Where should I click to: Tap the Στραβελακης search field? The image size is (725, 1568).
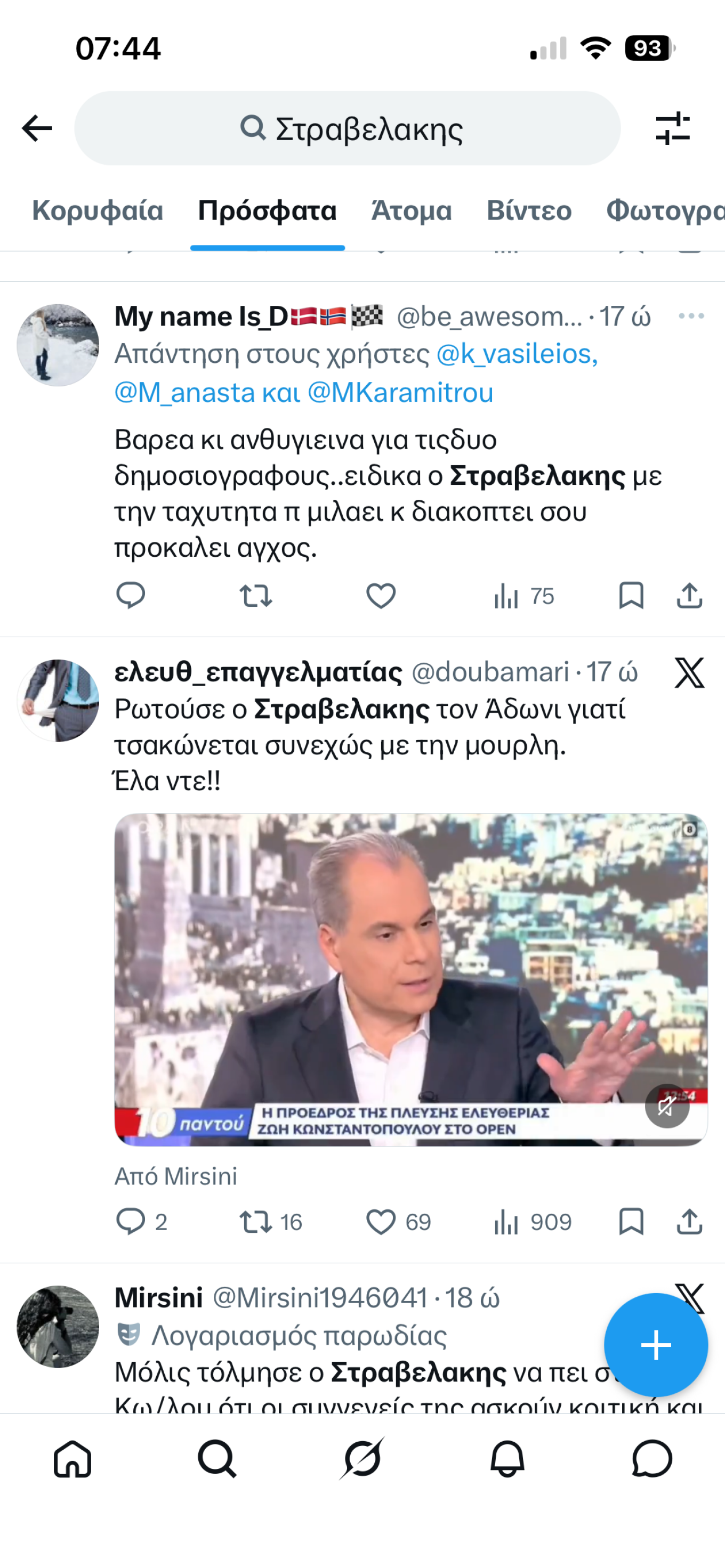[x=347, y=128]
